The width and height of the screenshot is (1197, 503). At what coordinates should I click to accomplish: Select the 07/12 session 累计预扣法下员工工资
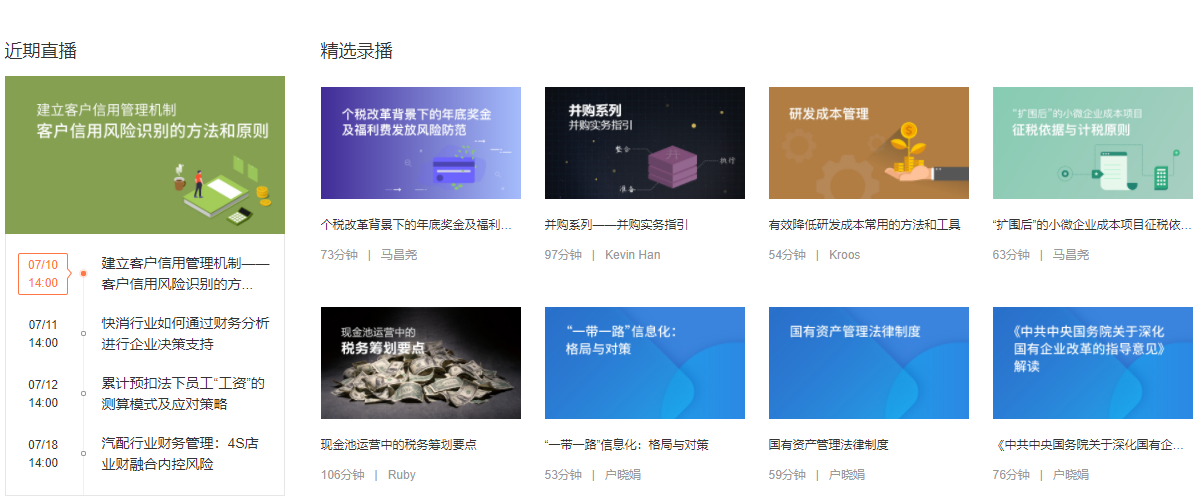click(178, 393)
